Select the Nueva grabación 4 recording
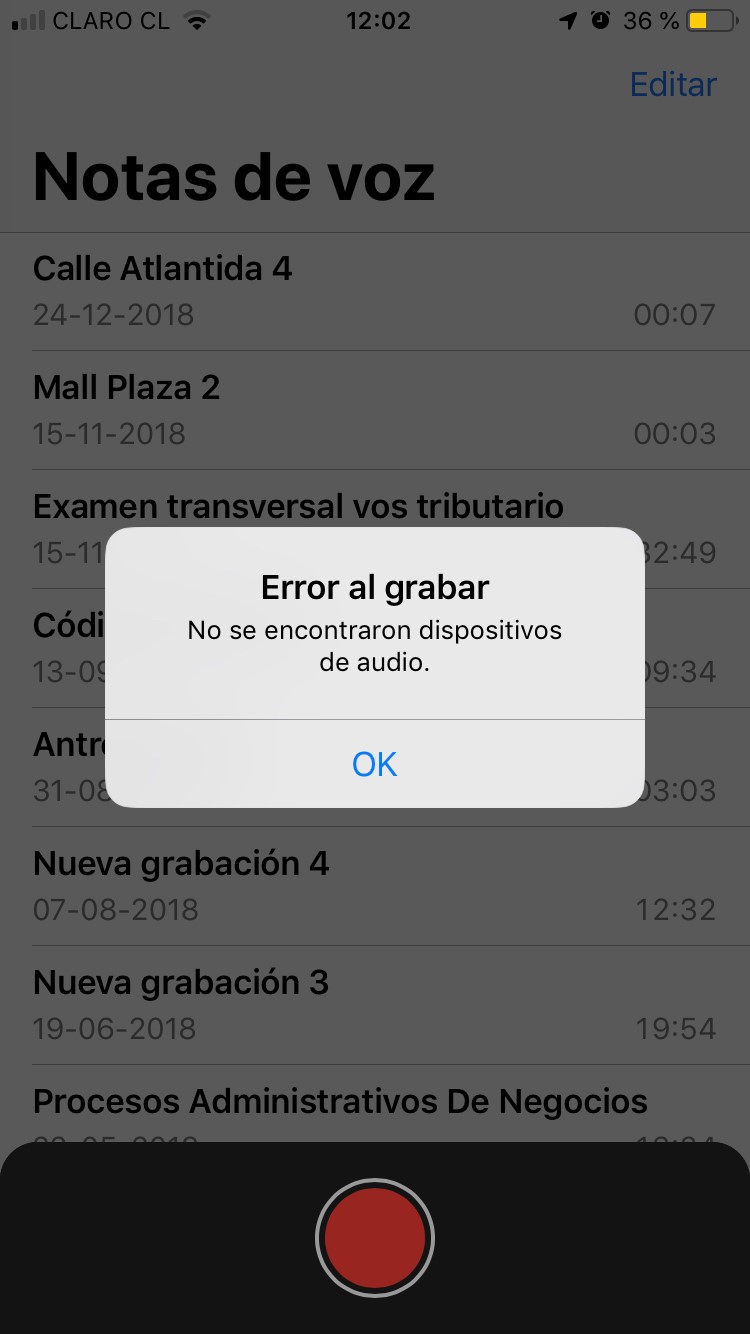 [375, 886]
